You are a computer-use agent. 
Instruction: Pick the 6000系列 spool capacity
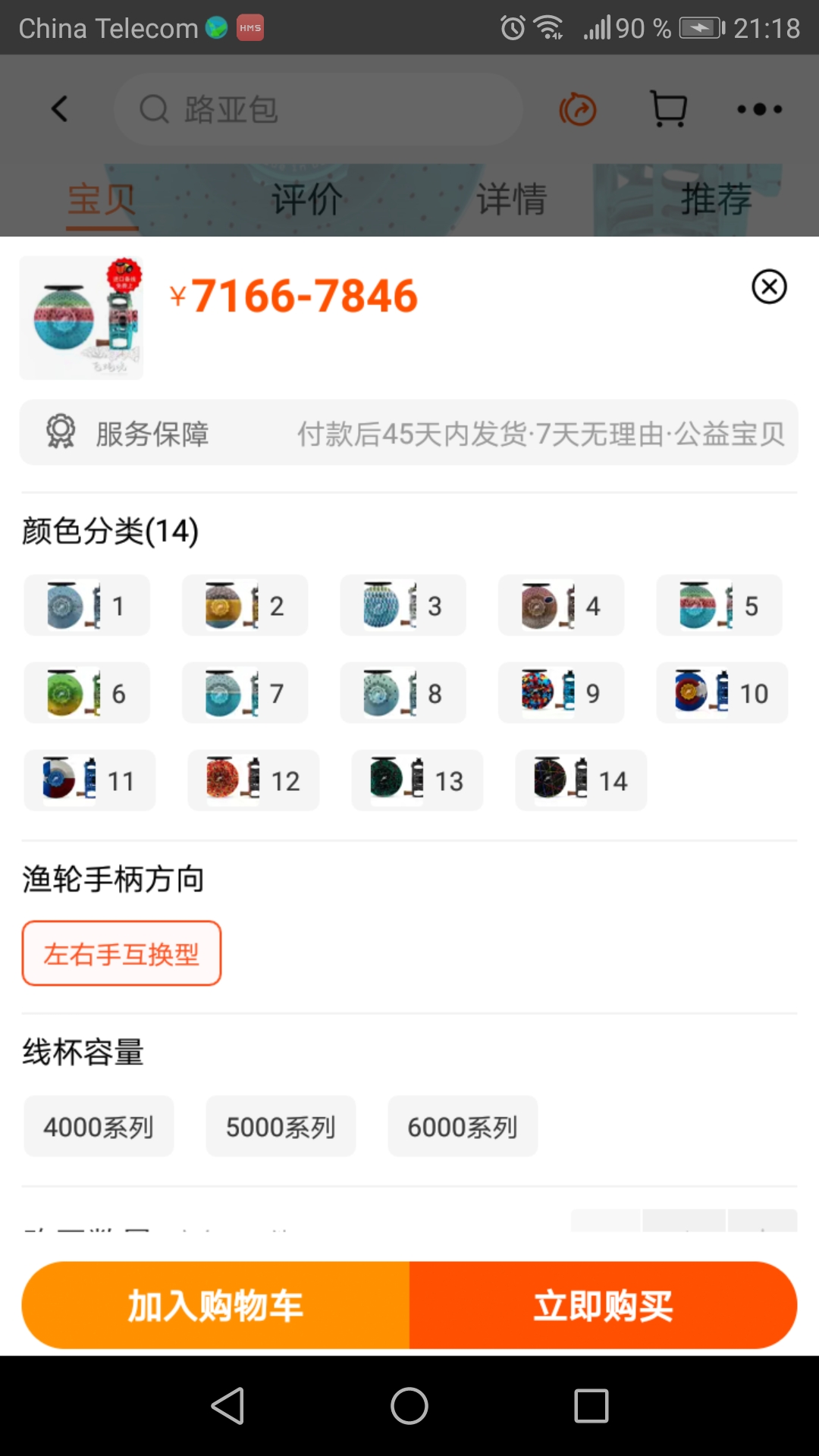463,1126
